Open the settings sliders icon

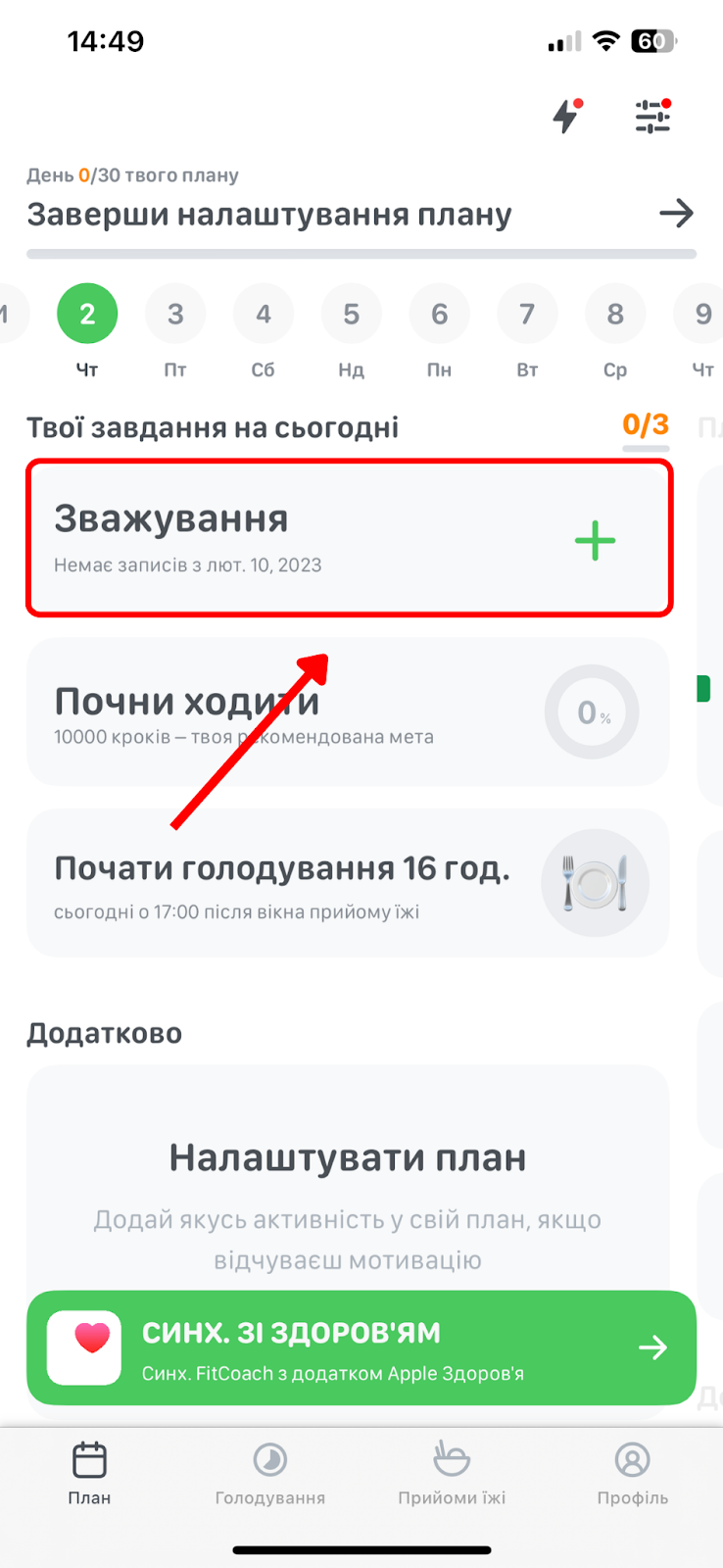pos(652,116)
